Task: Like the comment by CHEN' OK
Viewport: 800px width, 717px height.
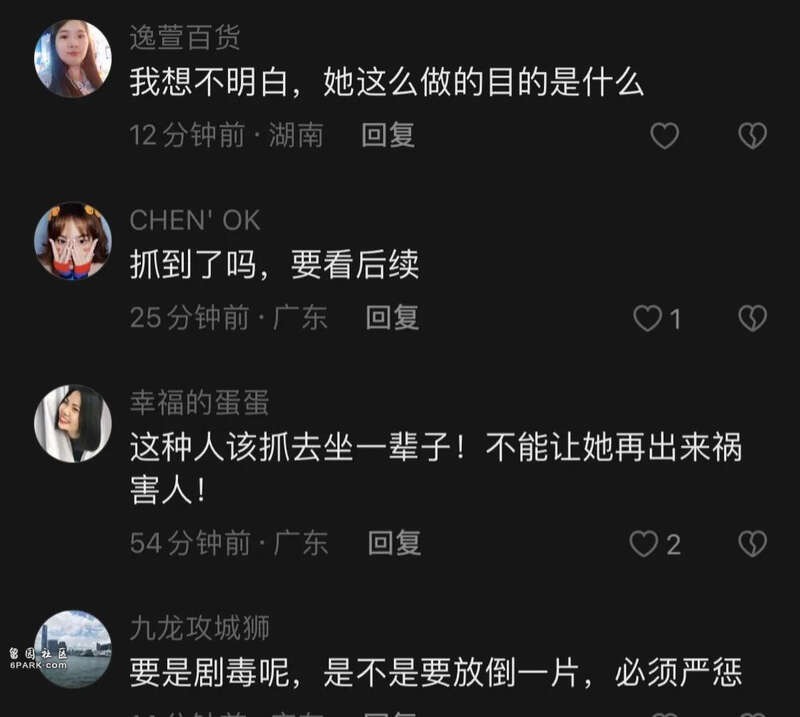Action: 648,319
